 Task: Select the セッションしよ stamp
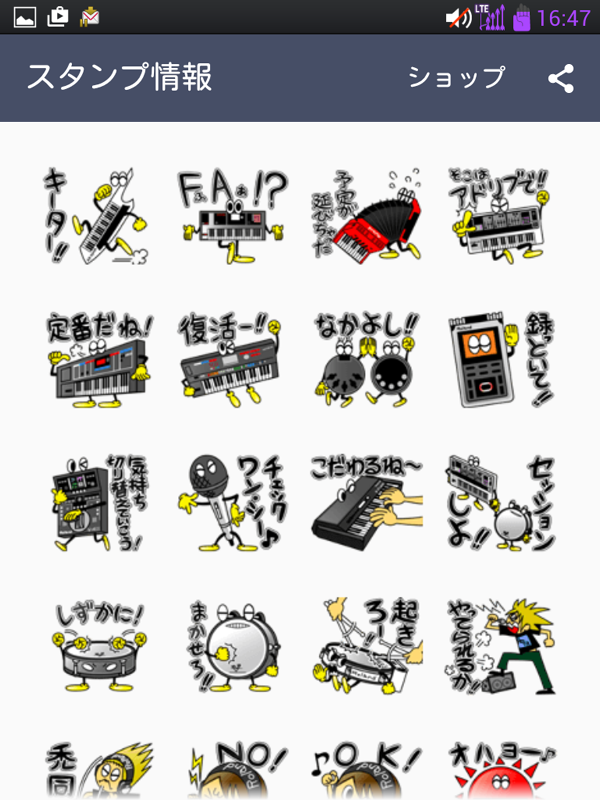pyautogui.click(x=500, y=505)
